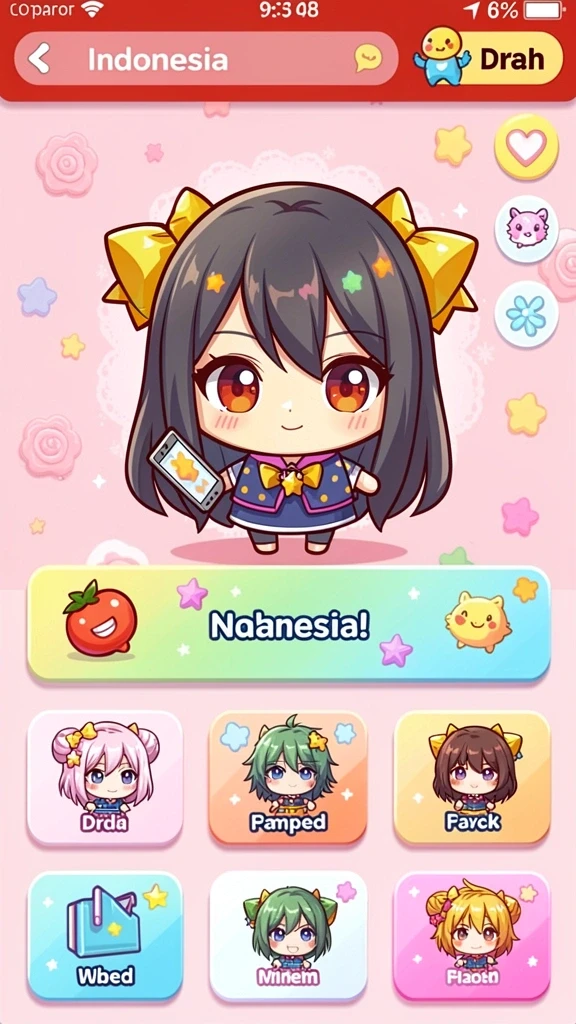576x1024 pixels.
Task: Open the rainbow Nalanesia! banner
Action: [289, 624]
